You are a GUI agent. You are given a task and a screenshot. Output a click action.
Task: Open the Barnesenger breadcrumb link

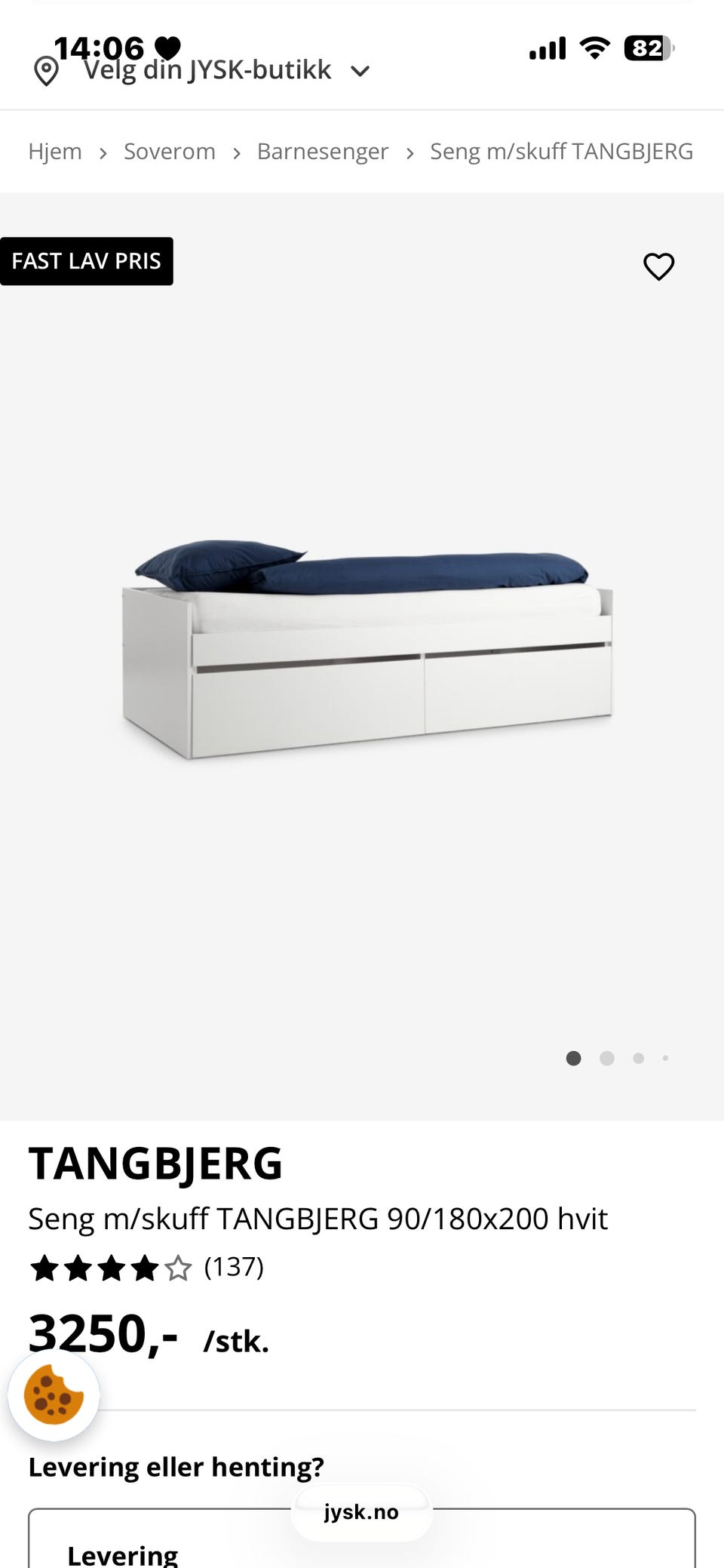pos(323,151)
